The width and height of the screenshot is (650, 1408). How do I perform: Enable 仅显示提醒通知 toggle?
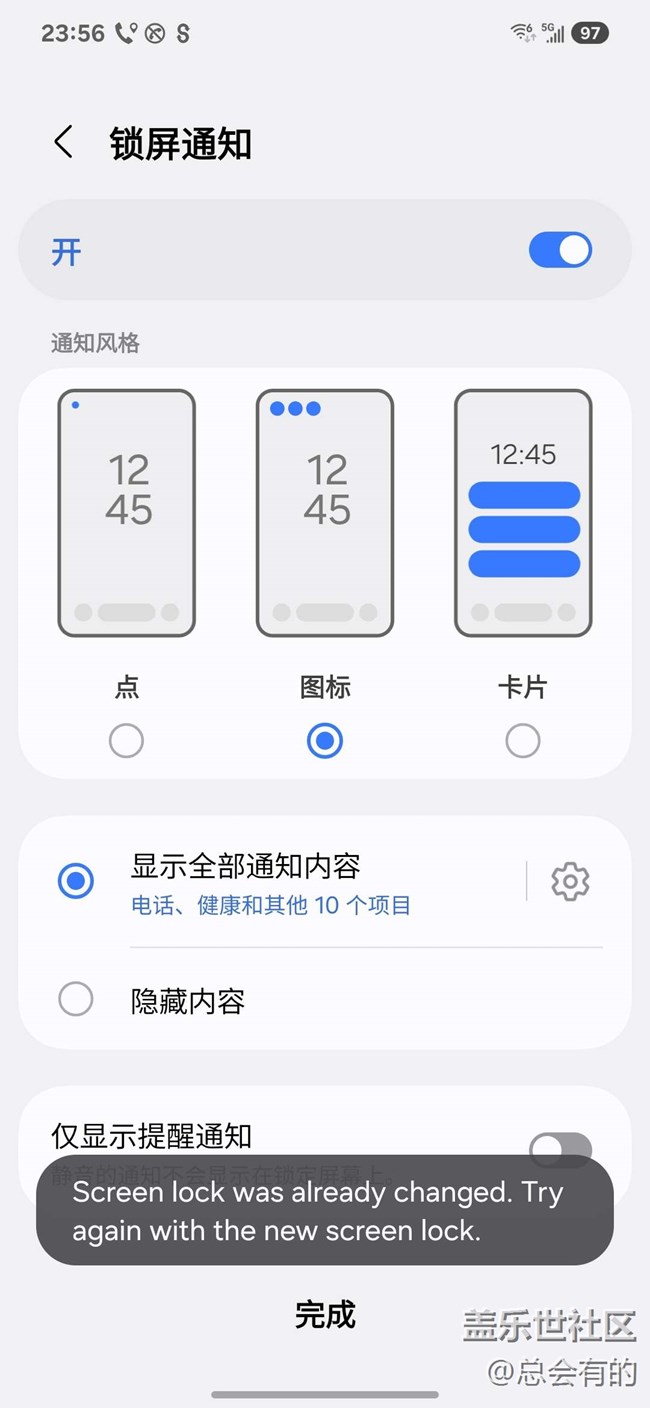point(560,1150)
